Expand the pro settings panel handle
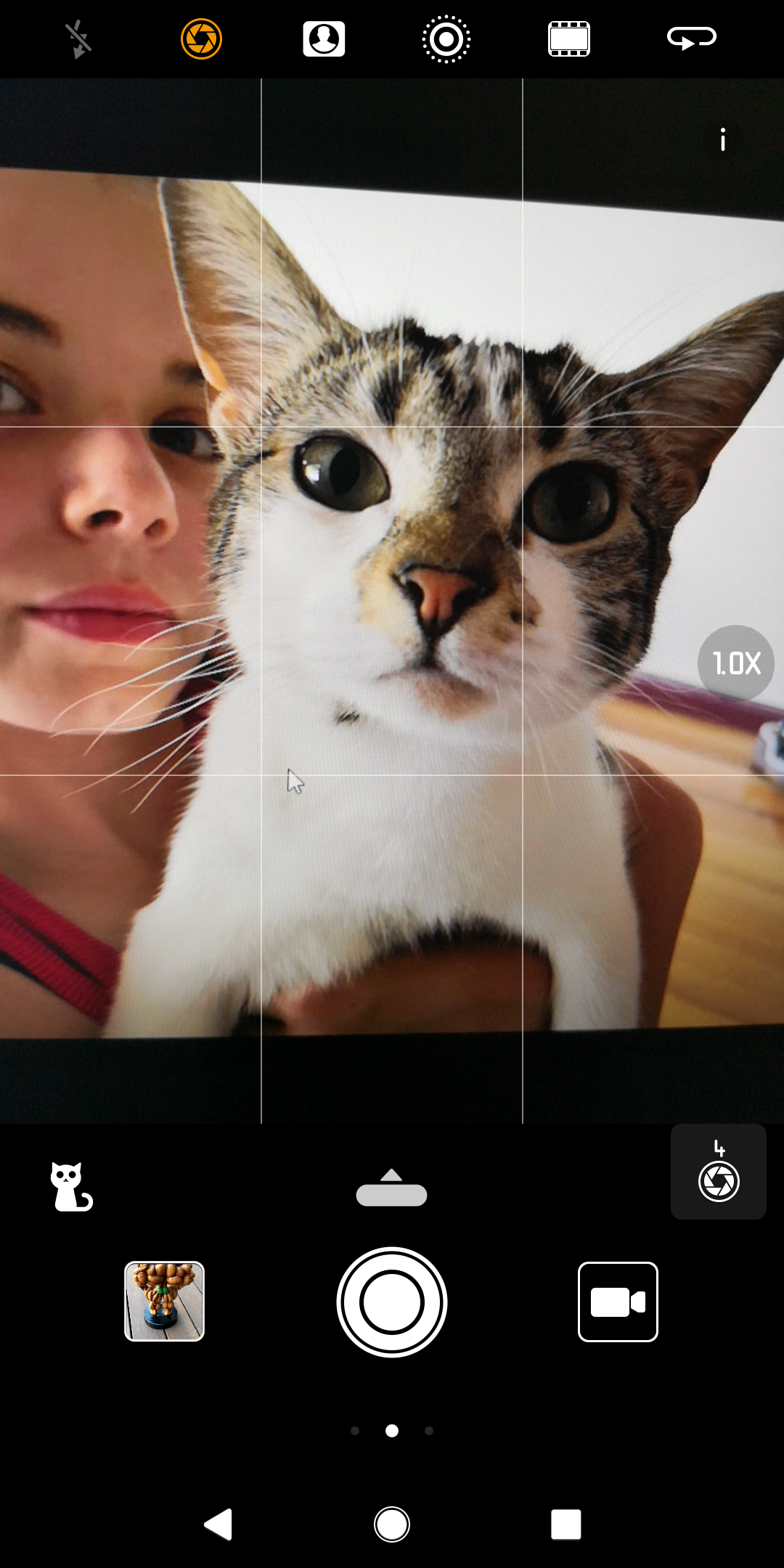784x1568 pixels. [391, 1188]
